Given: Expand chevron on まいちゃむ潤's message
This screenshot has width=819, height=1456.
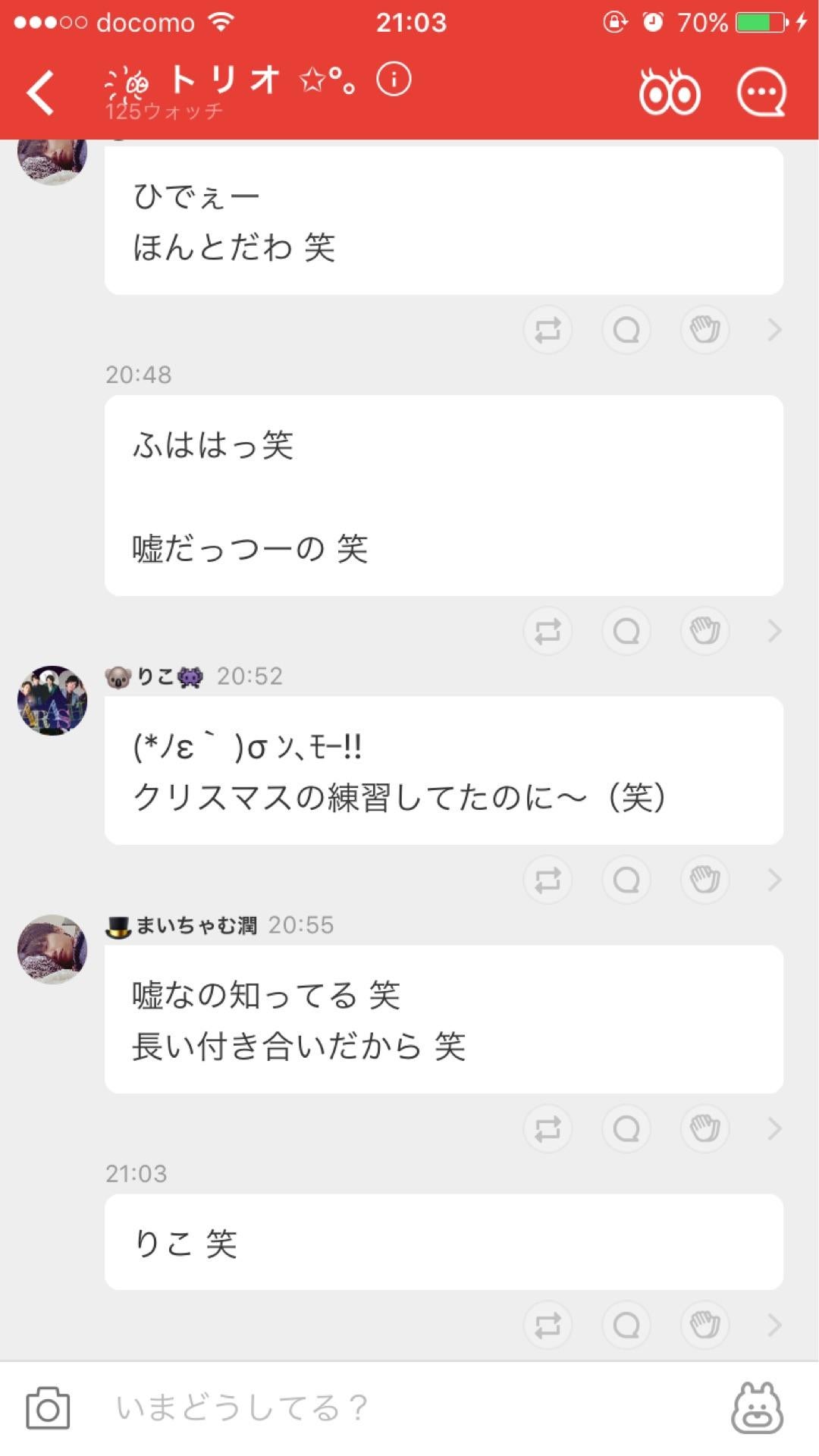Looking at the screenshot, I should point(775,1128).
